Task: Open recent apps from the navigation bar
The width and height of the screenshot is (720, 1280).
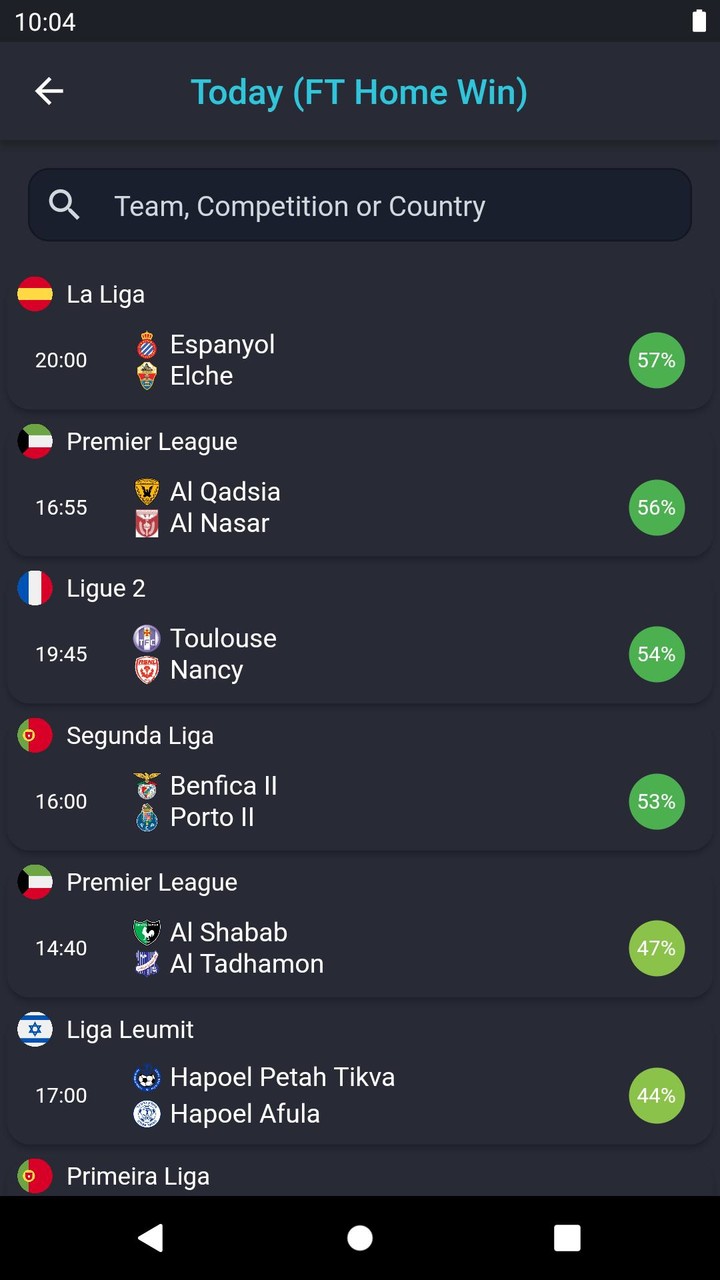Action: 567,1238
